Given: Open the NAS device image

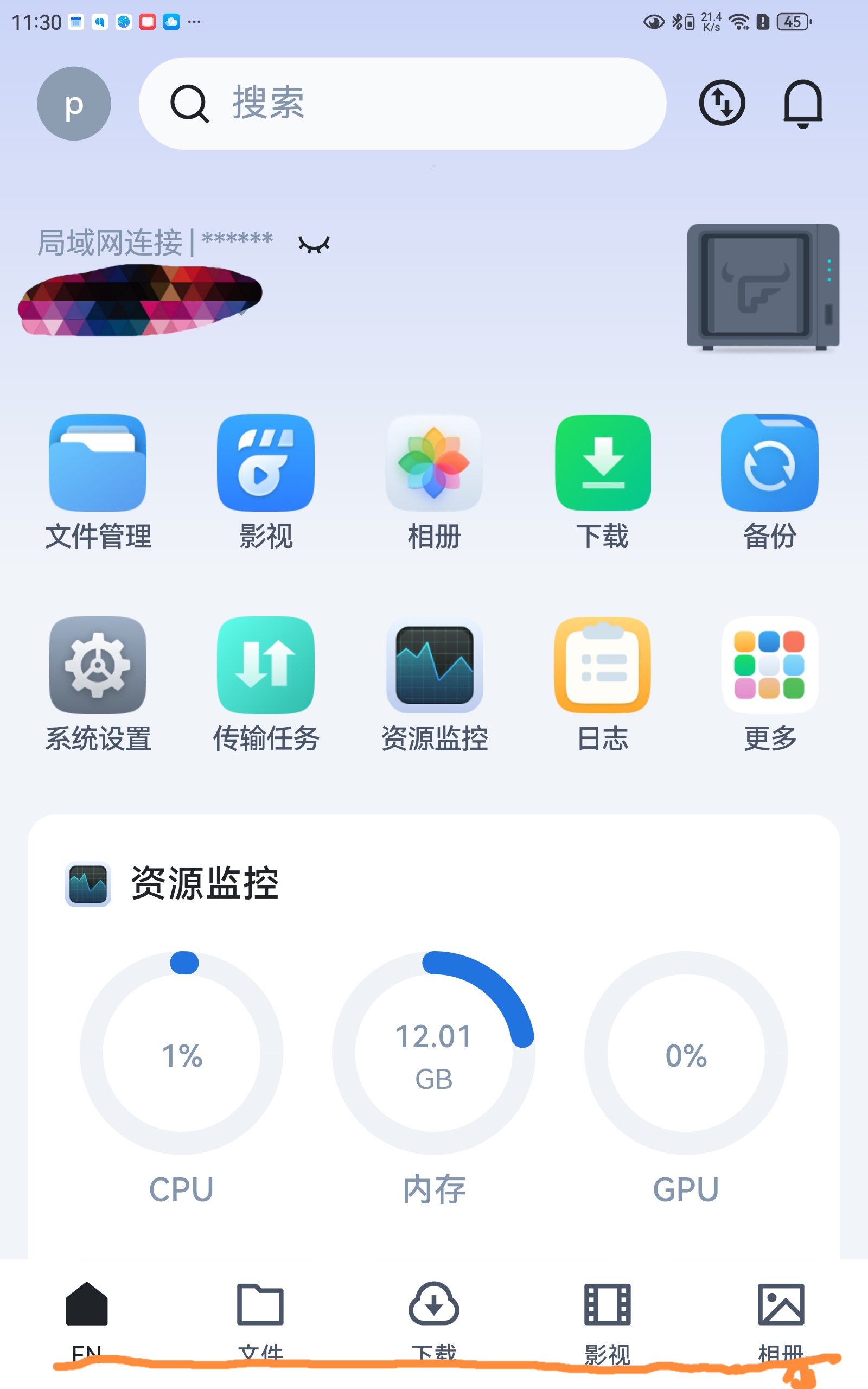Looking at the screenshot, I should click(763, 287).
